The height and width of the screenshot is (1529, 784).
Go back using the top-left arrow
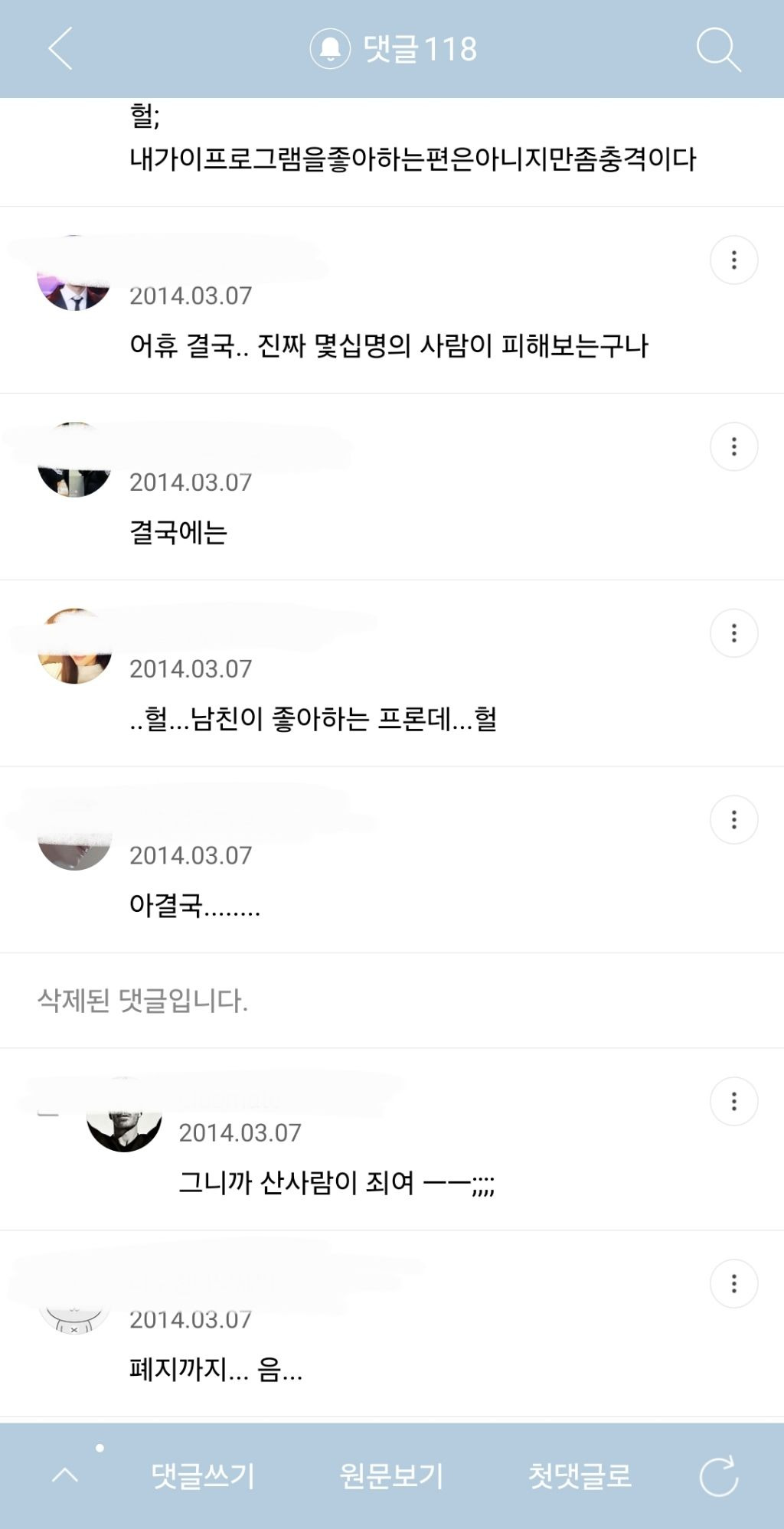60,49
